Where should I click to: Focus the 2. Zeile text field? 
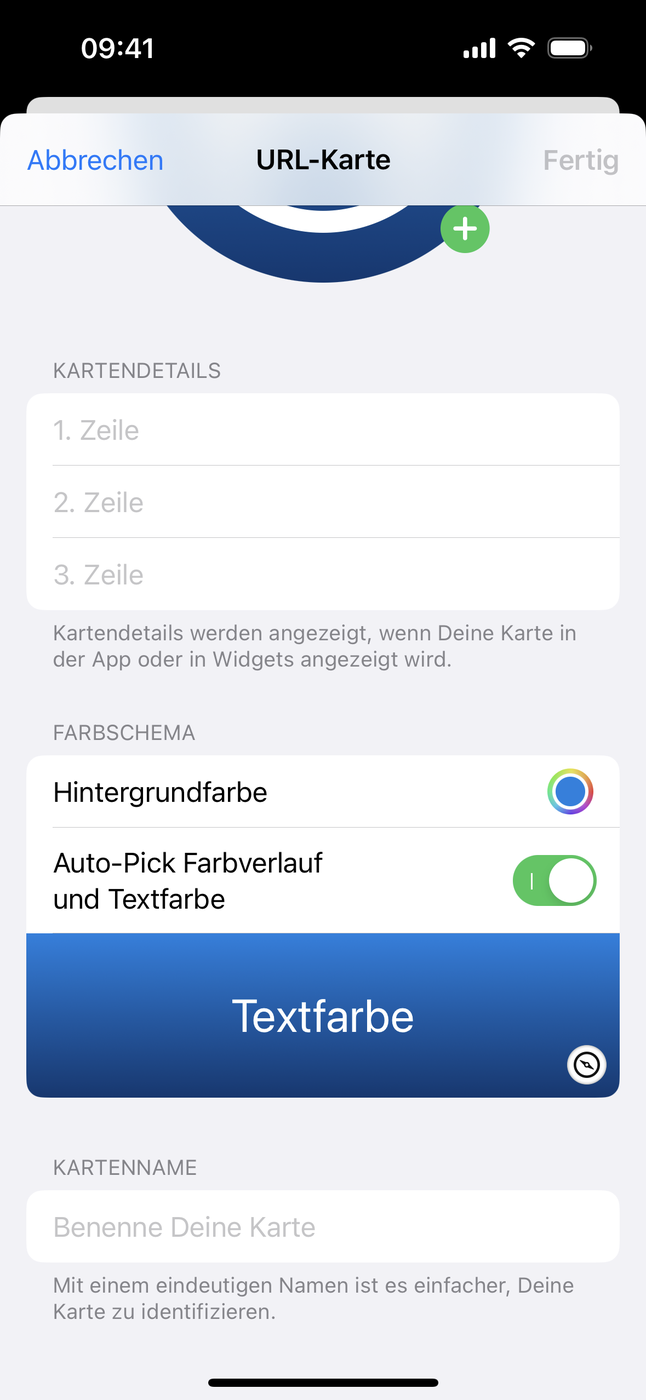tap(322, 502)
